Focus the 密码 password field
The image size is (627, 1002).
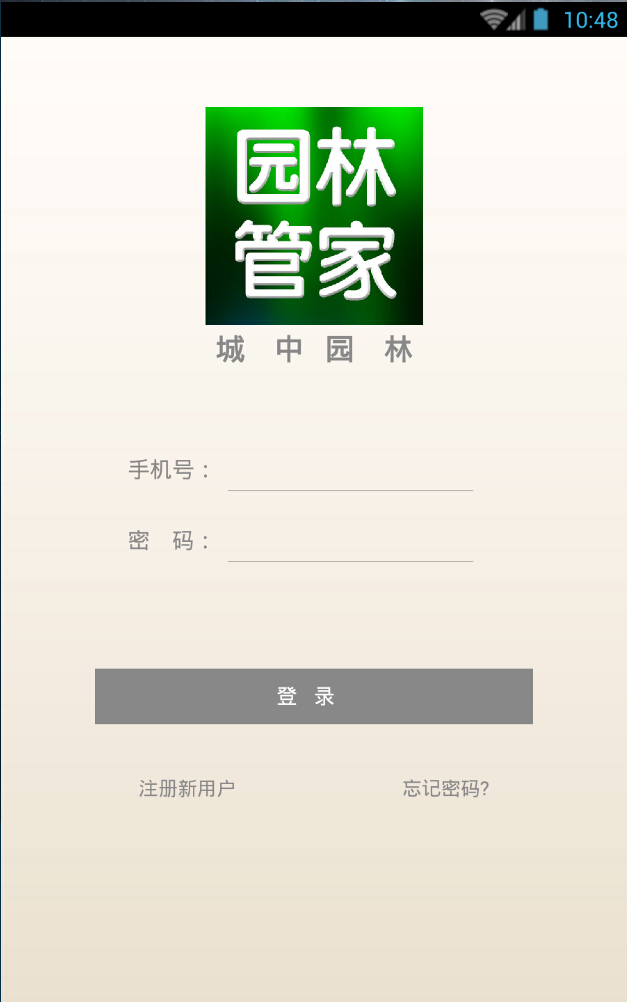(x=350, y=542)
